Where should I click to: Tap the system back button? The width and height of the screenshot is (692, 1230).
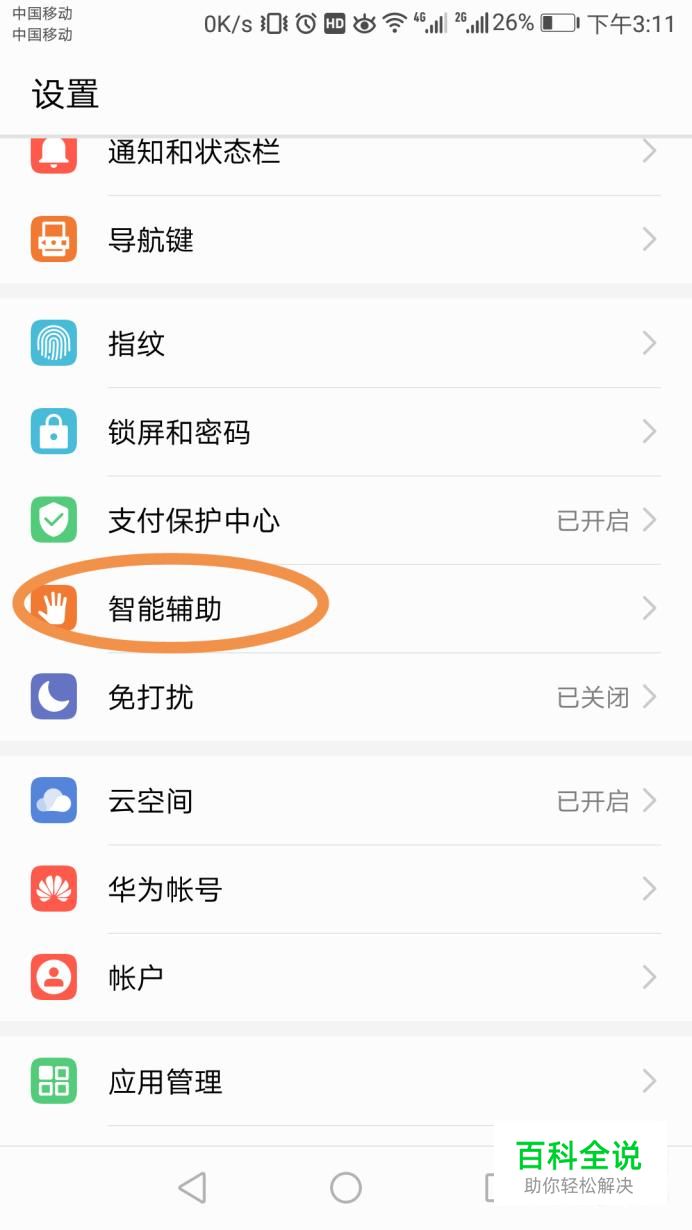[x=192, y=1188]
